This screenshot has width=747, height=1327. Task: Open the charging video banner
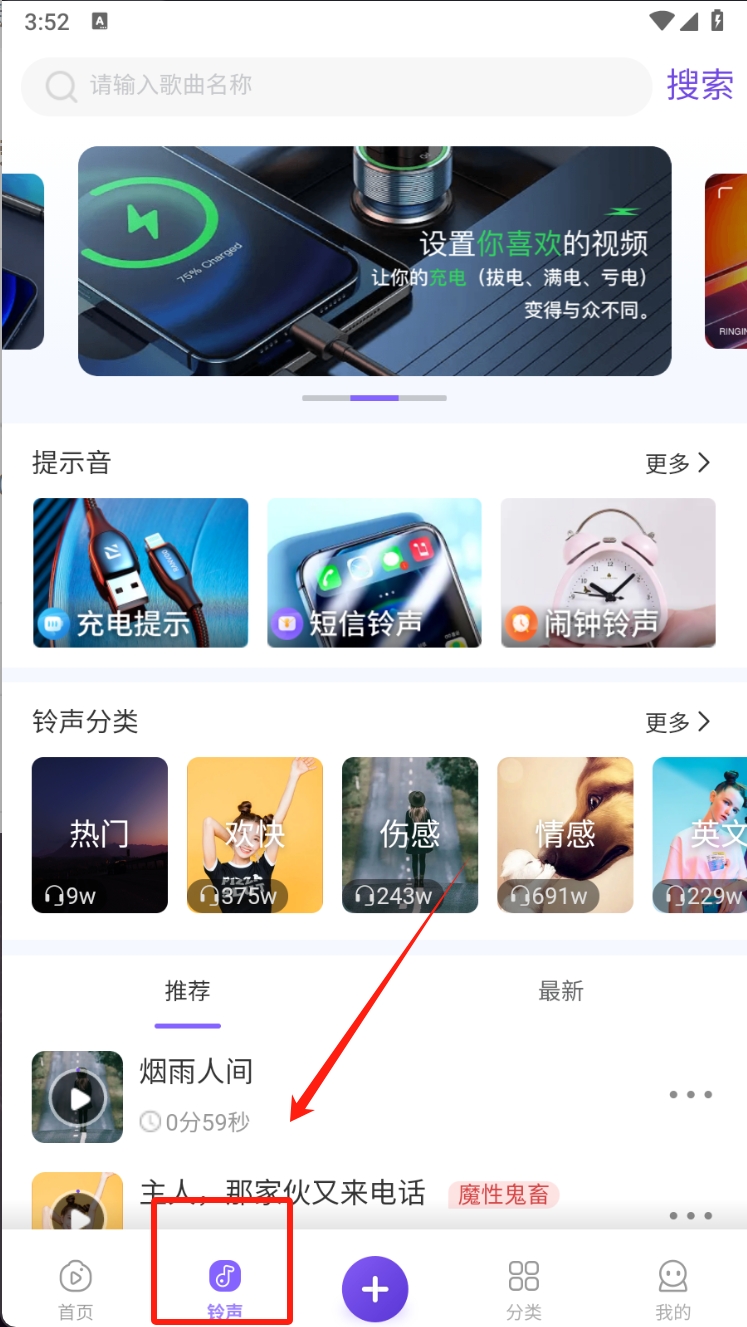coord(374,261)
